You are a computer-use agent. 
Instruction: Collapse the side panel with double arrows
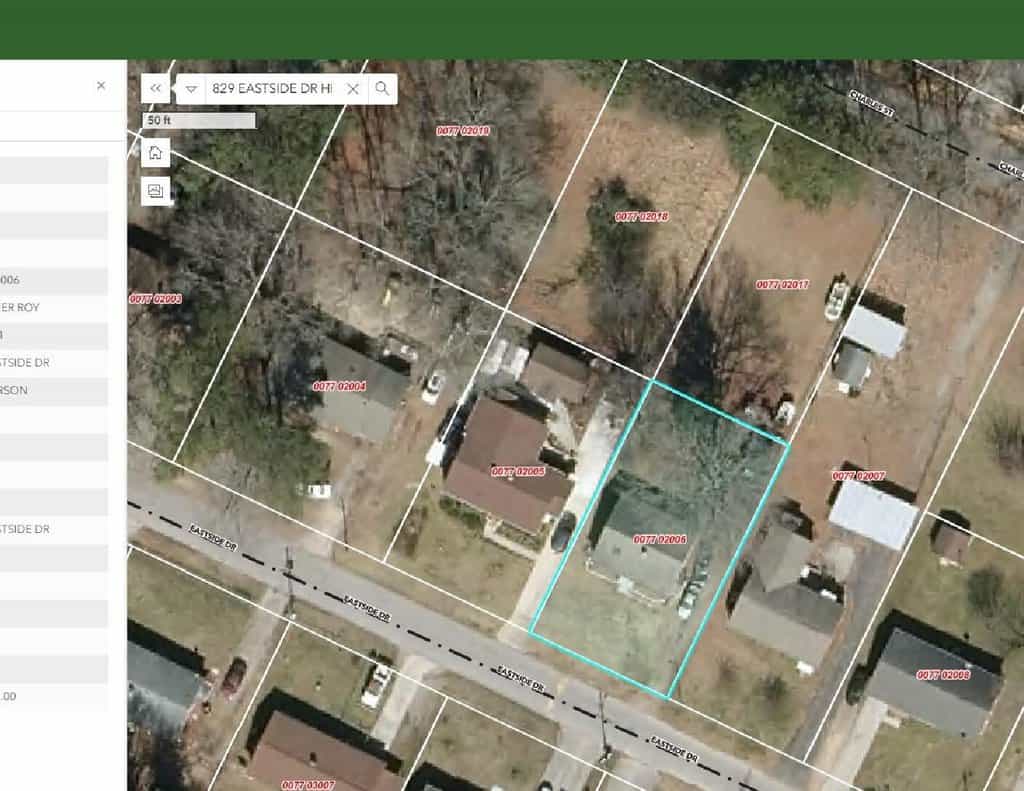click(x=156, y=89)
